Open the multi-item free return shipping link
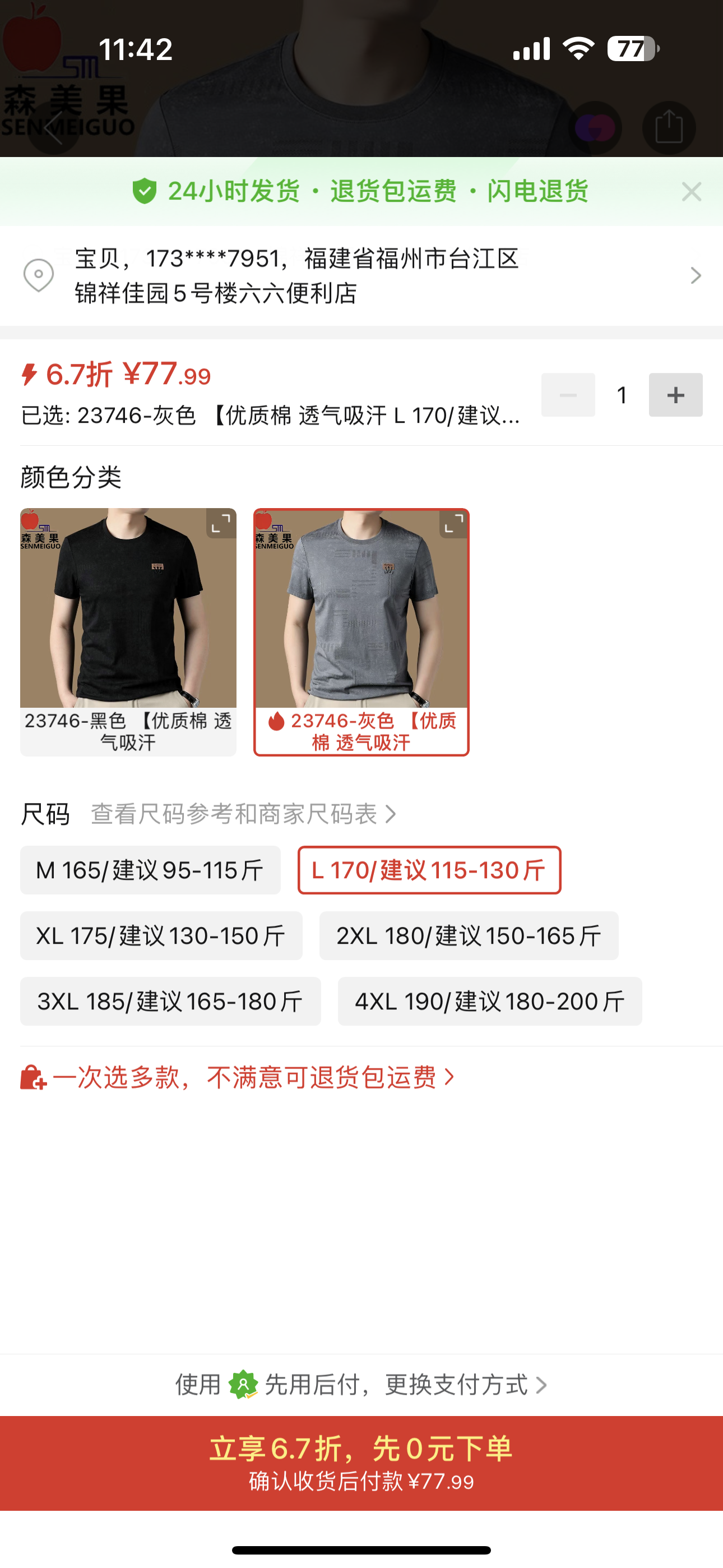Image resolution: width=723 pixels, height=1568 pixels. click(243, 1077)
